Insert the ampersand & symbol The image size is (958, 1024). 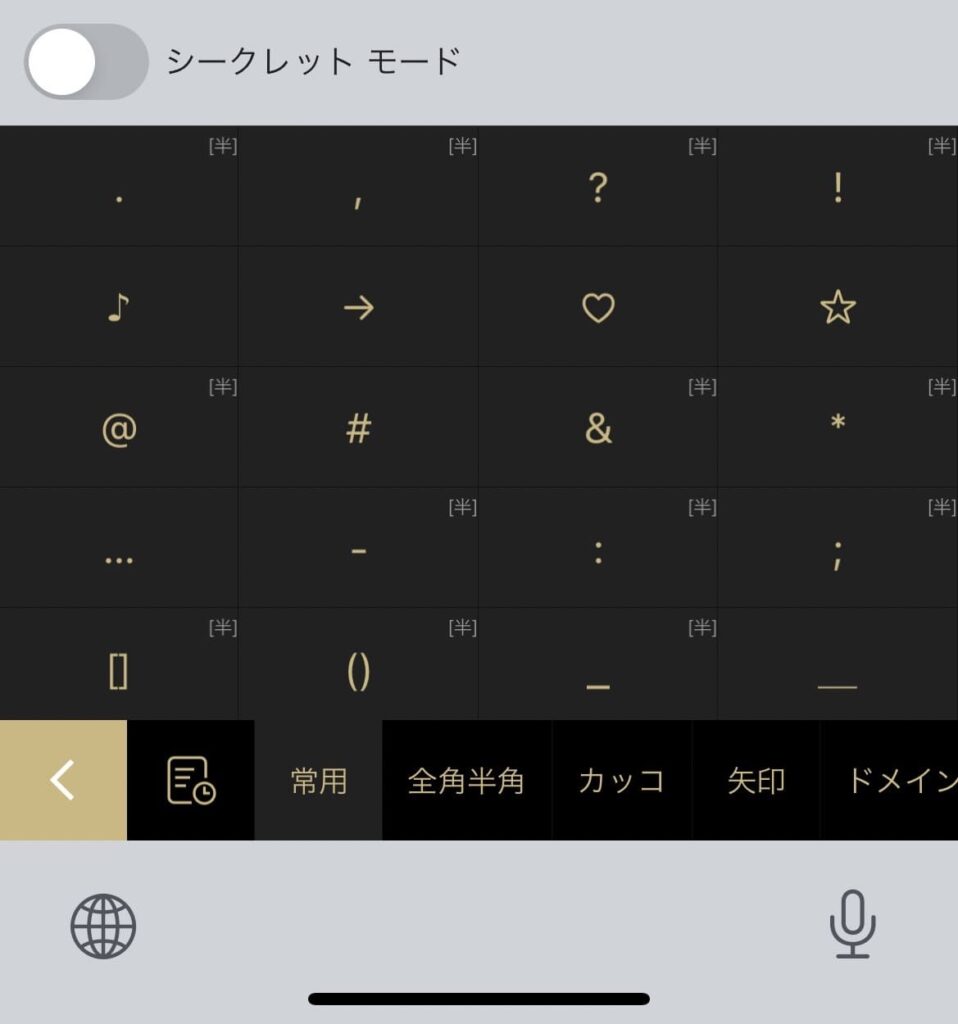(598, 429)
